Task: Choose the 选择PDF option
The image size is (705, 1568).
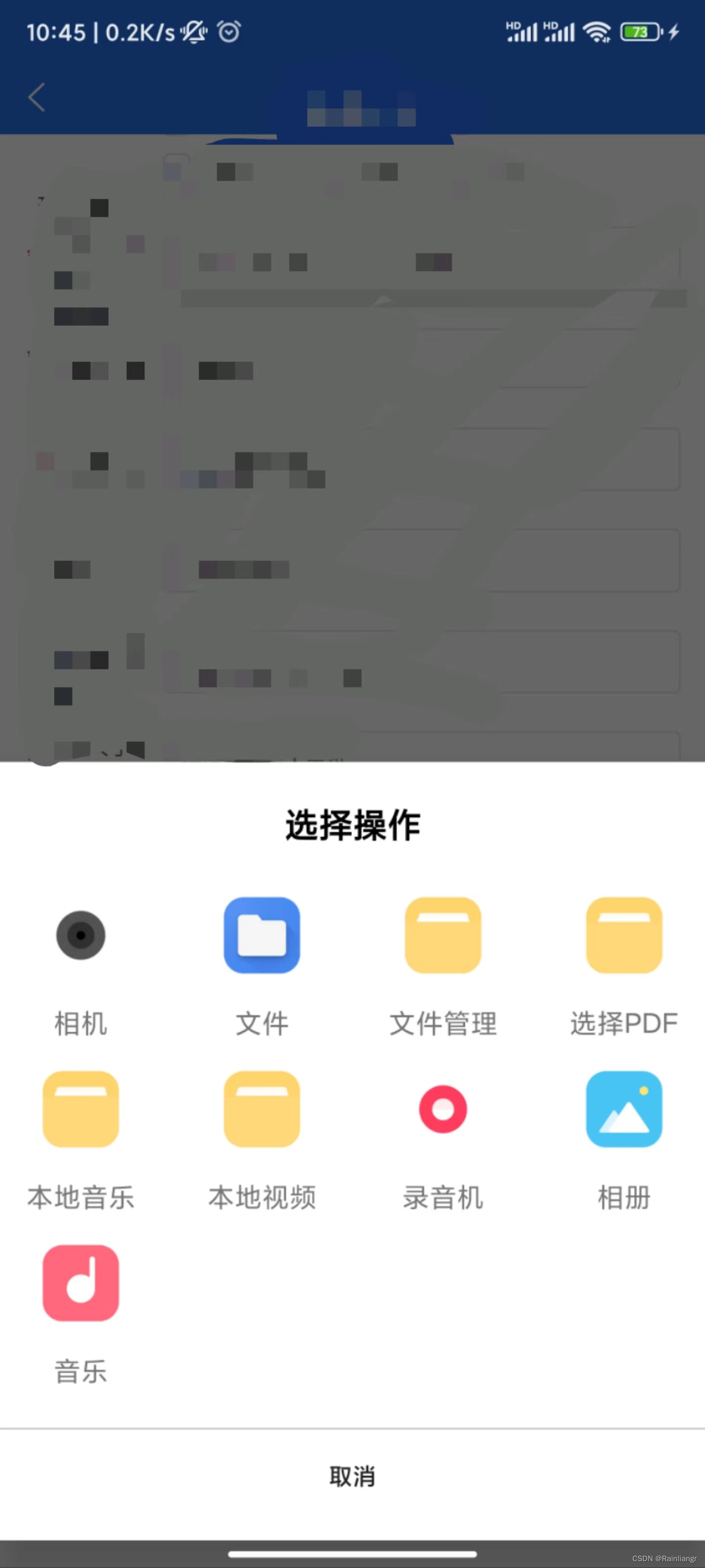Action: coord(624,936)
